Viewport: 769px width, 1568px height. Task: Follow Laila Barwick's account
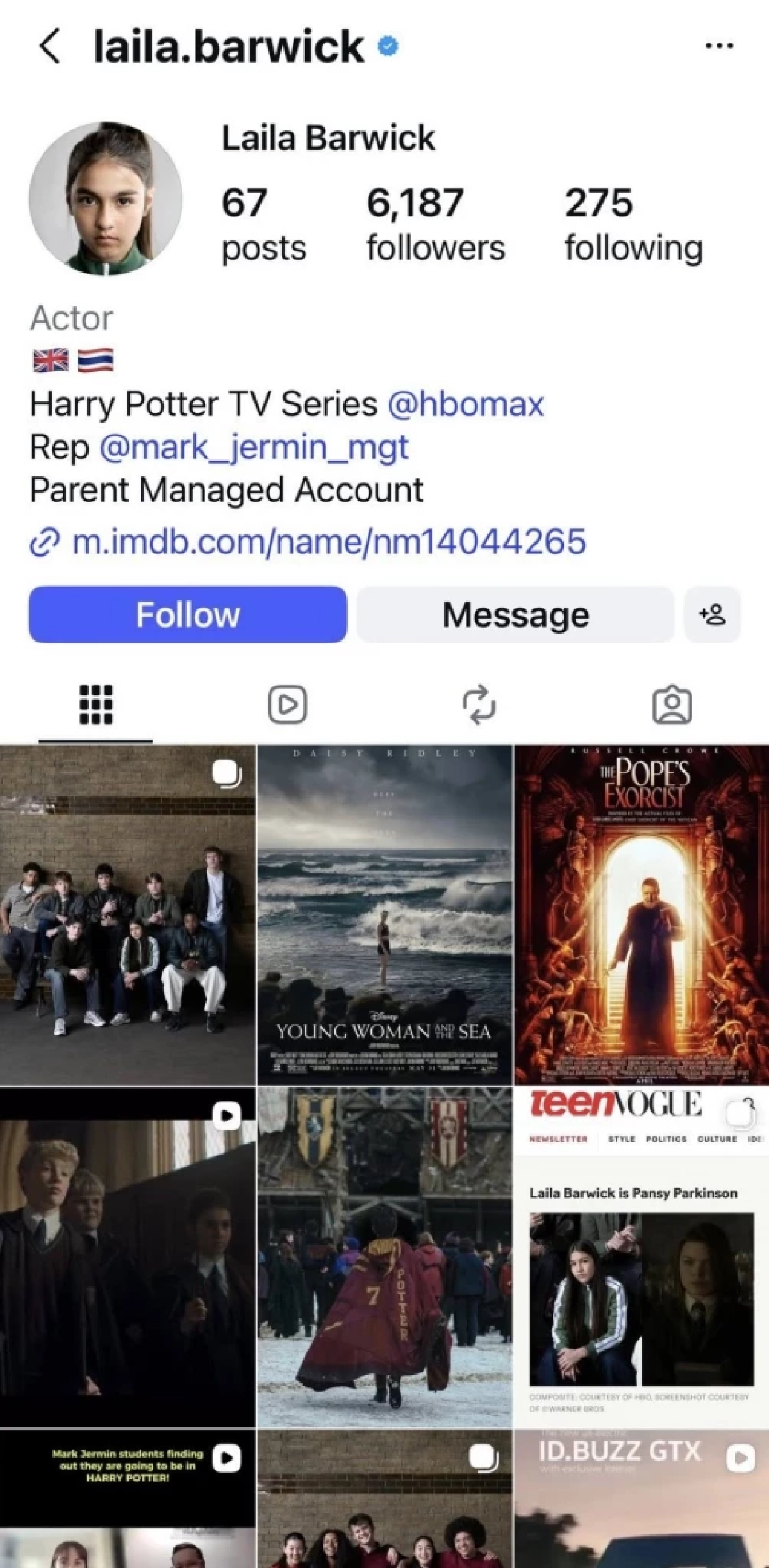[187, 614]
